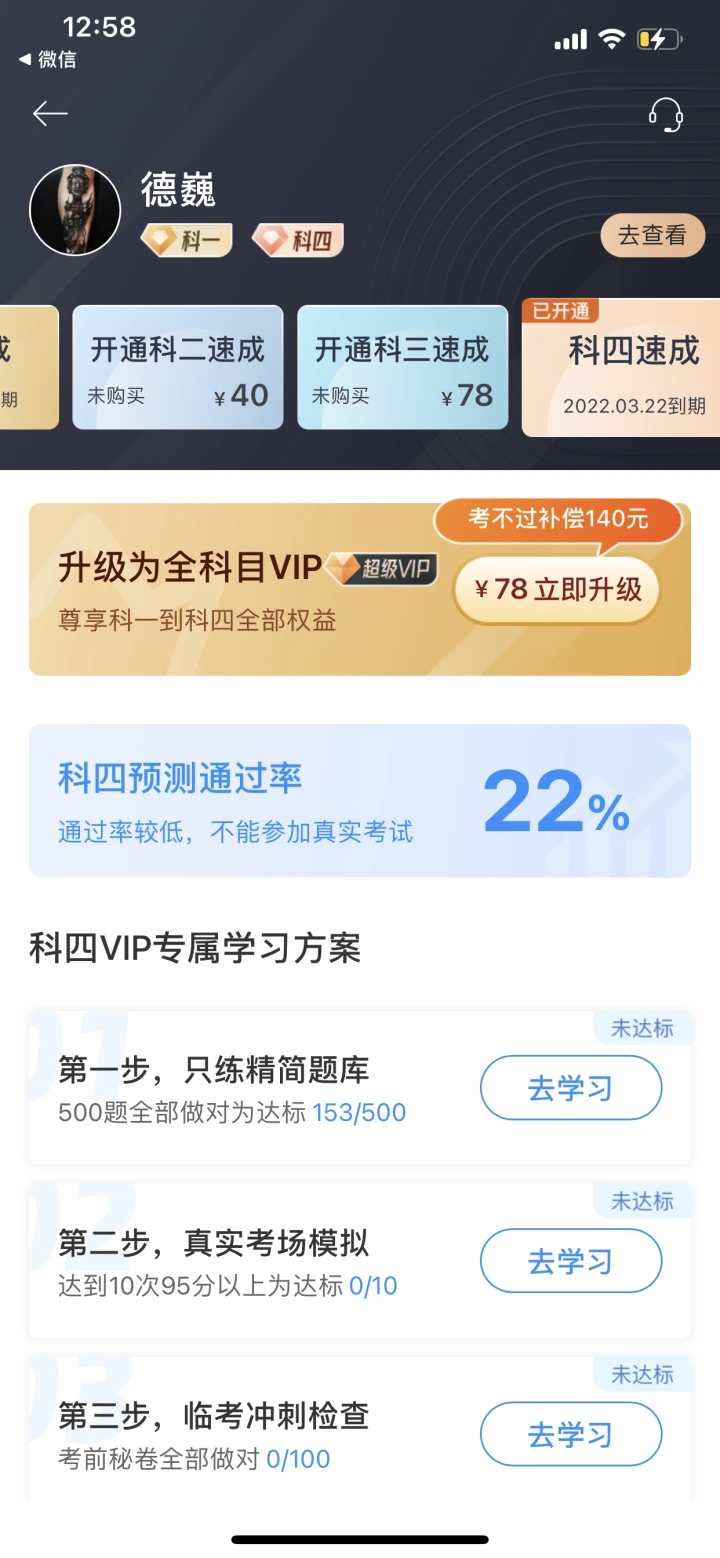Open the 德巍 profile avatar

75,210
